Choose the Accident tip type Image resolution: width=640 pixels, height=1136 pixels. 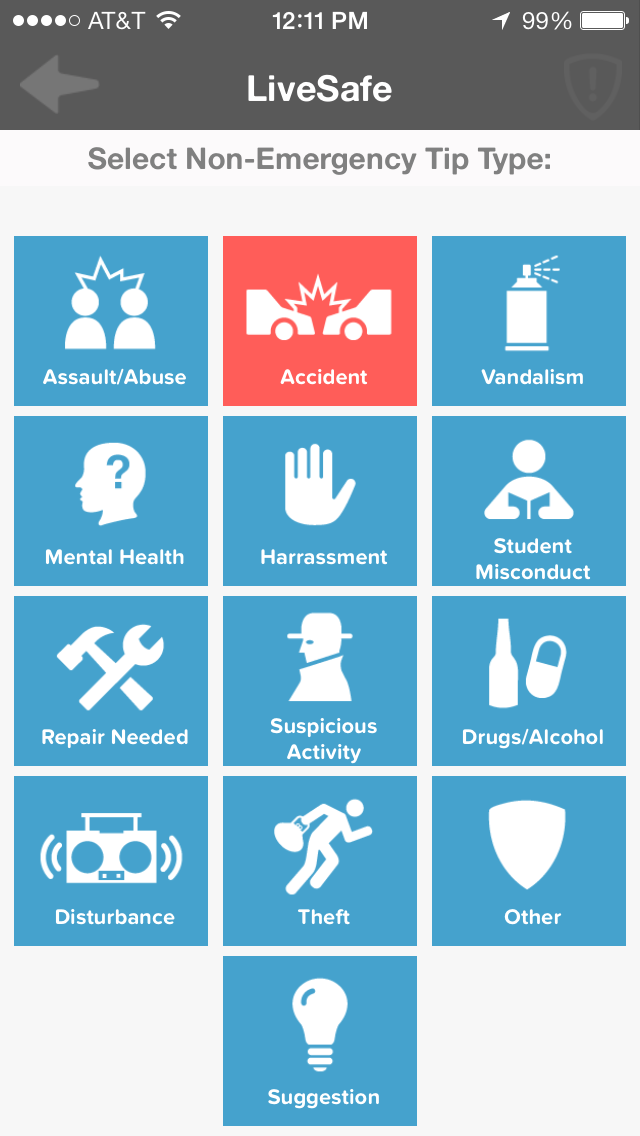click(x=320, y=321)
